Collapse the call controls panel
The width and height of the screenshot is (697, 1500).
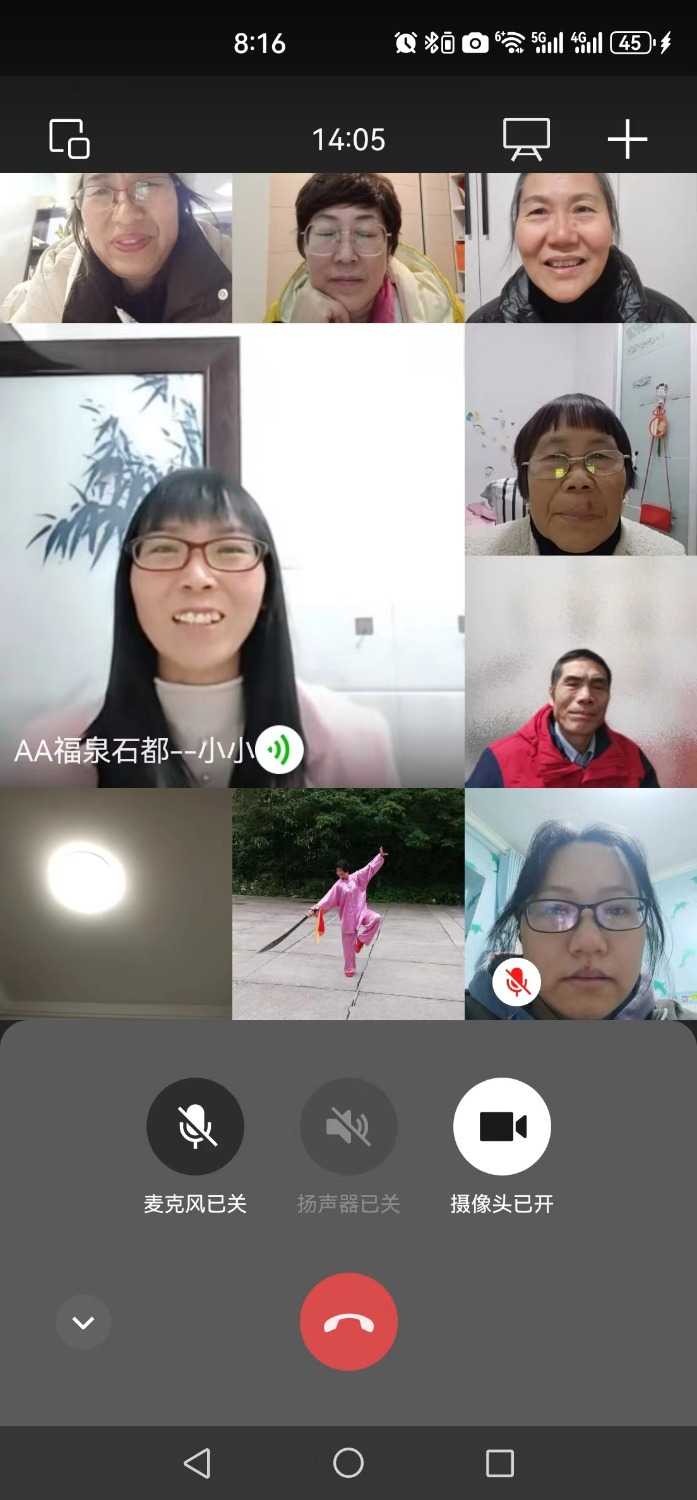coord(83,1322)
